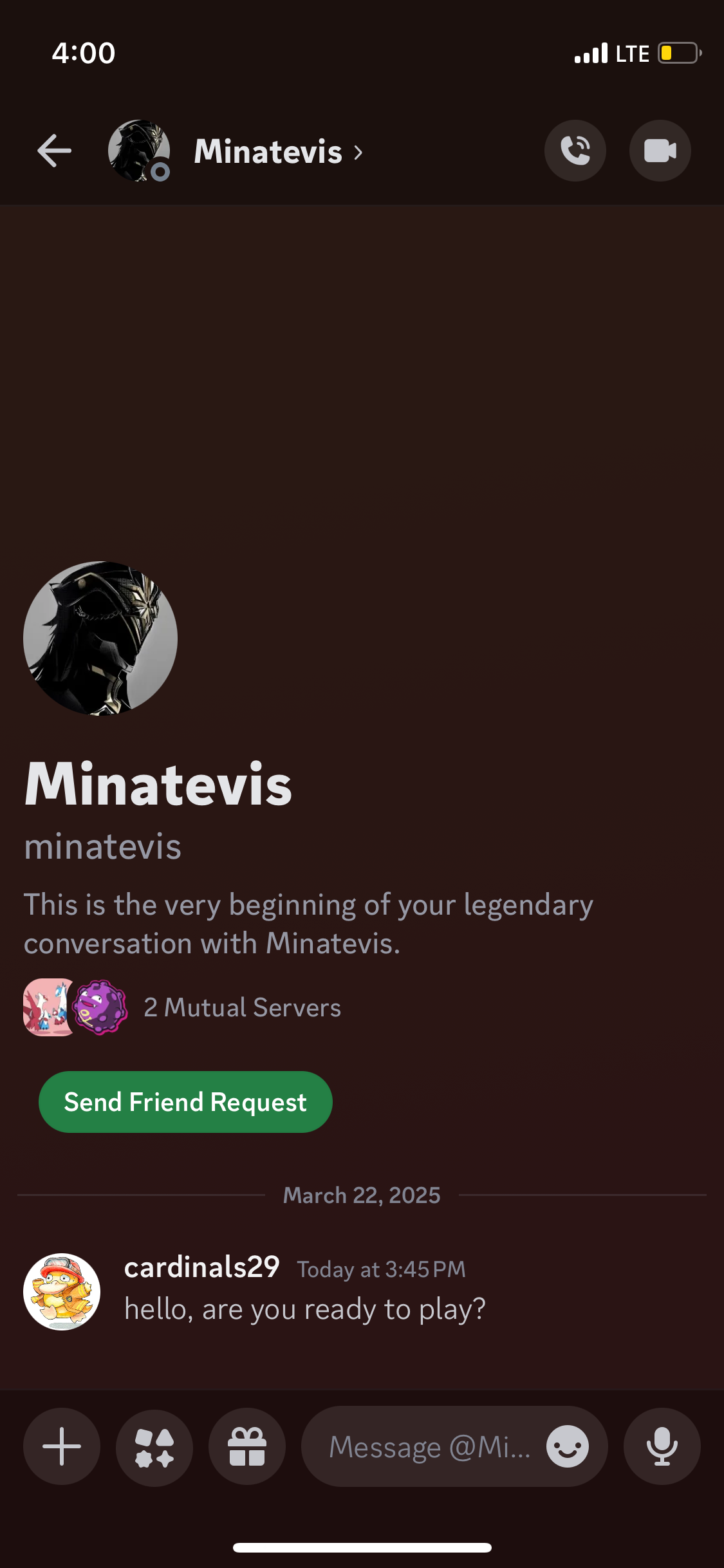Image resolution: width=724 pixels, height=1568 pixels.
Task: Start a voice call with Minatevis
Action: [575, 151]
